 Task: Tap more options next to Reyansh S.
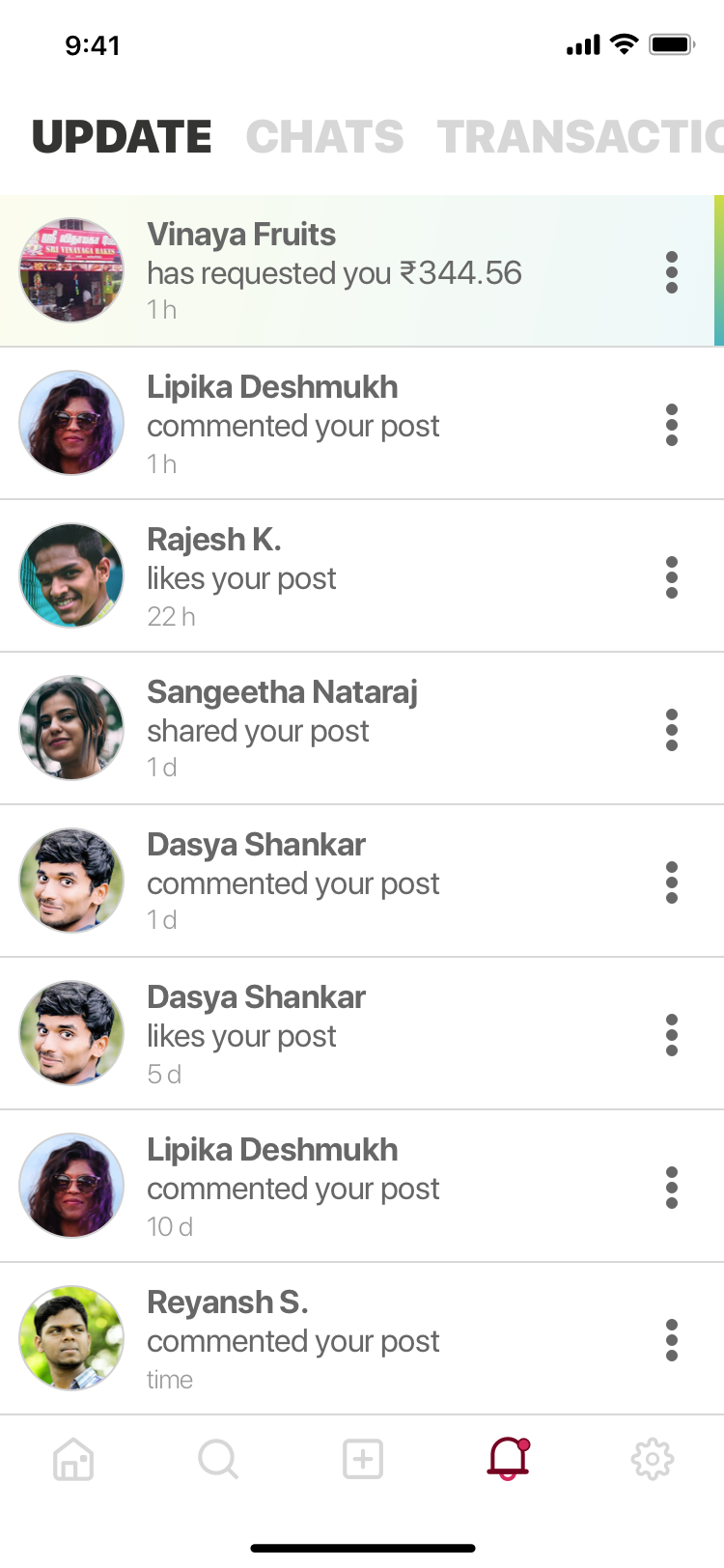point(672,1340)
